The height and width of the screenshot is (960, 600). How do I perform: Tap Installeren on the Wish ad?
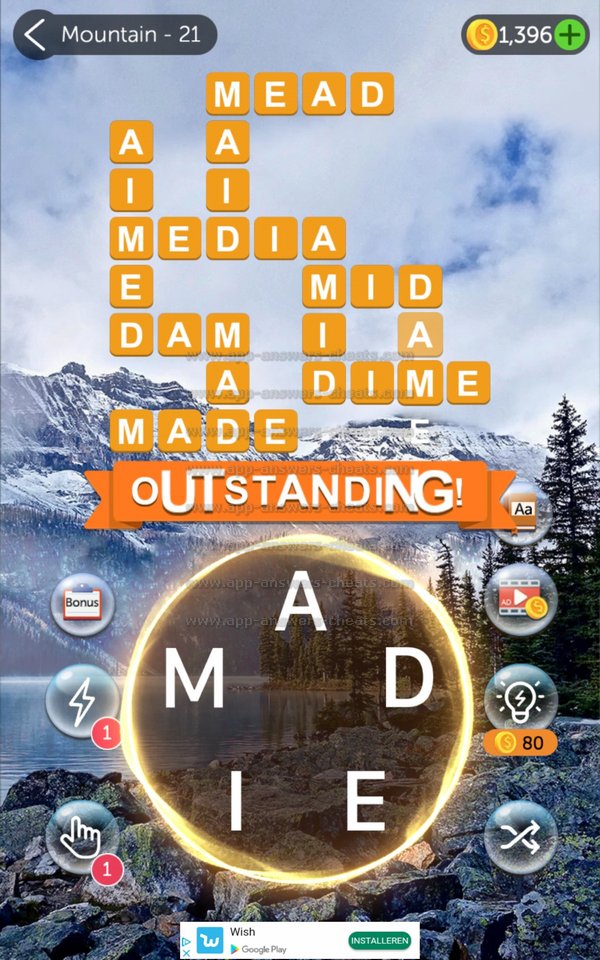380,940
